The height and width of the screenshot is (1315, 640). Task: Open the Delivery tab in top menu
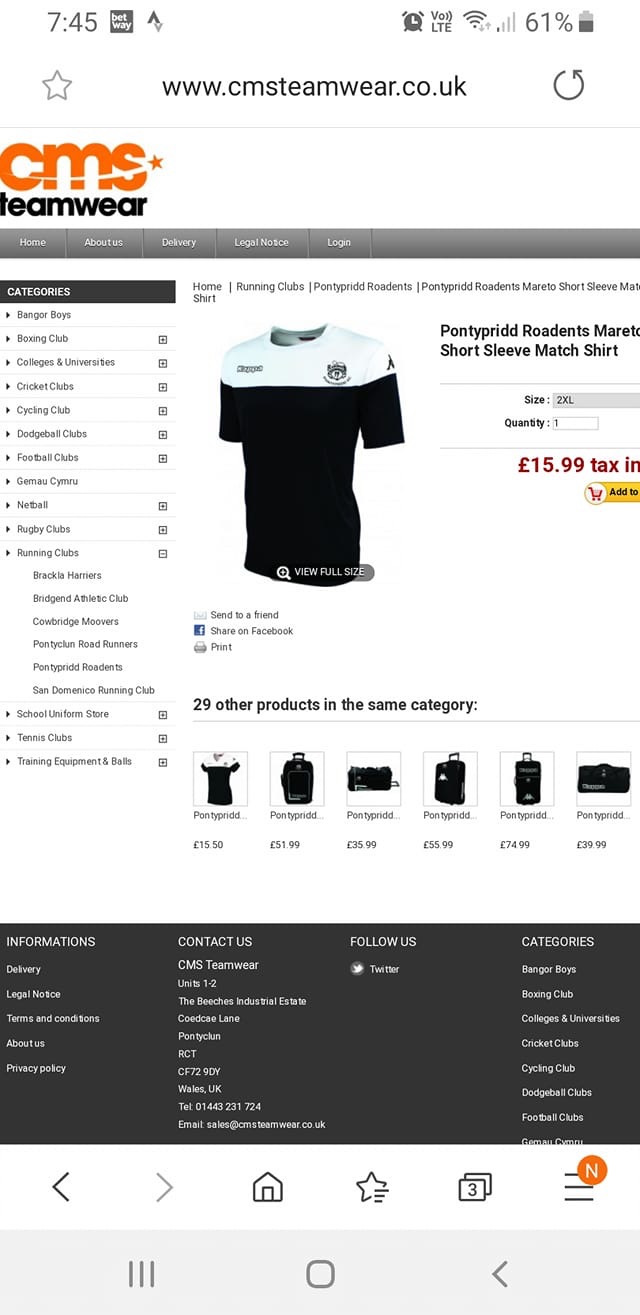point(179,242)
